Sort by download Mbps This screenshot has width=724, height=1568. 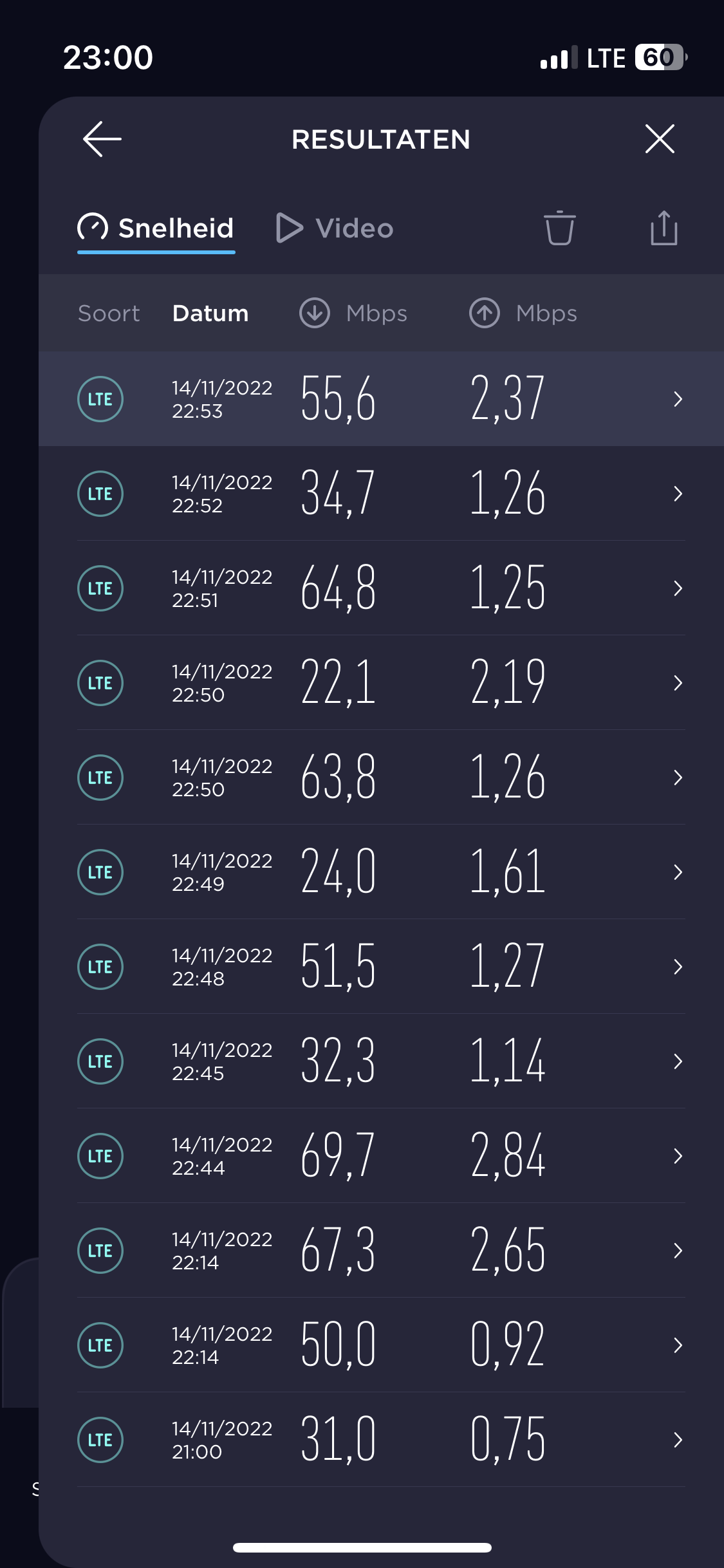point(353,313)
